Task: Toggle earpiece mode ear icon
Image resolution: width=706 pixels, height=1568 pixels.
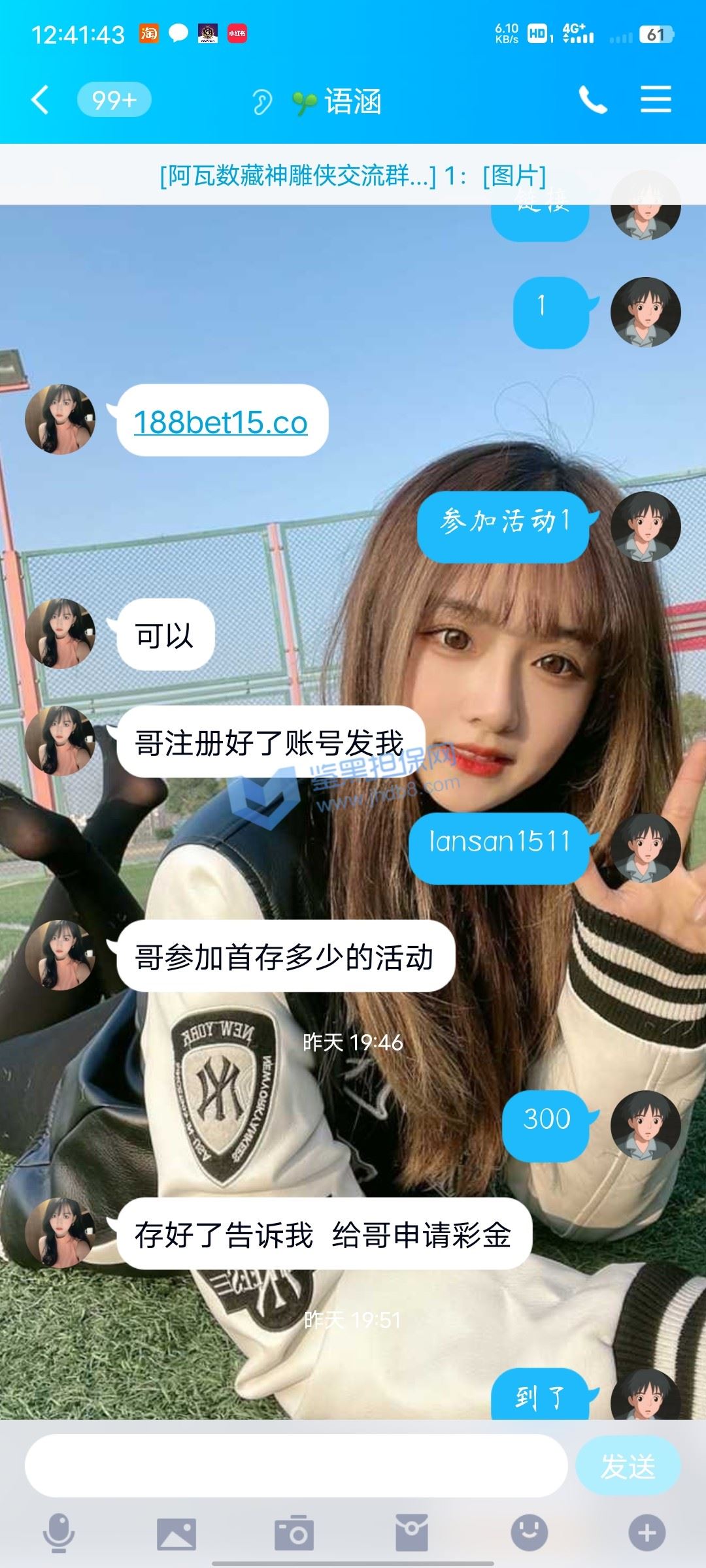Action: point(262,102)
